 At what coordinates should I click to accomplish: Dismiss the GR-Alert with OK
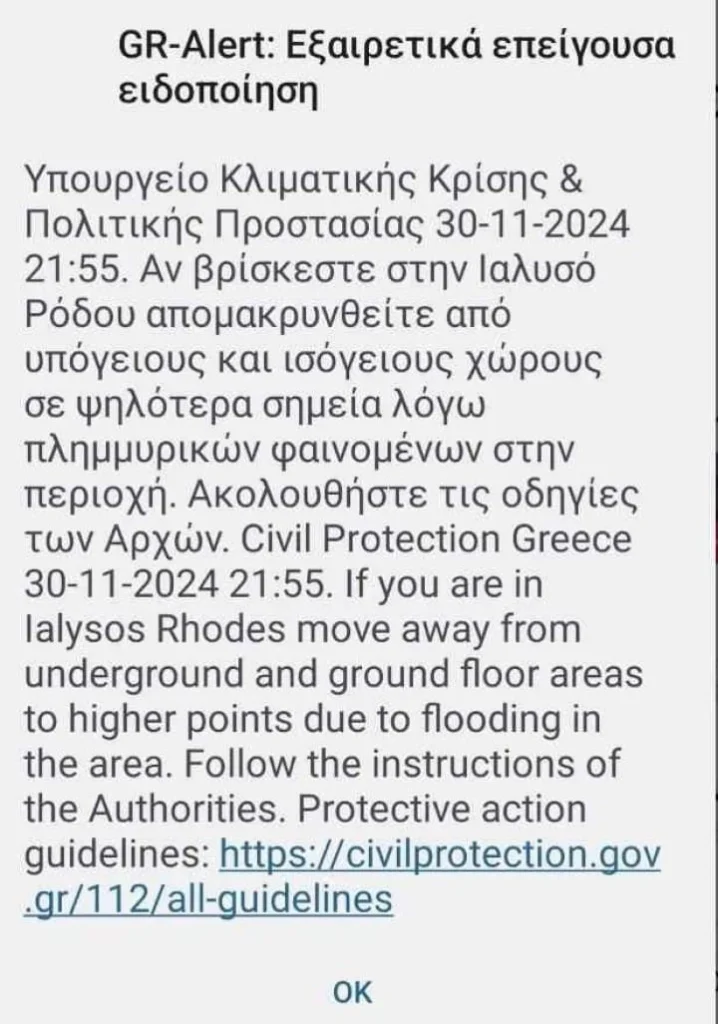351,991
